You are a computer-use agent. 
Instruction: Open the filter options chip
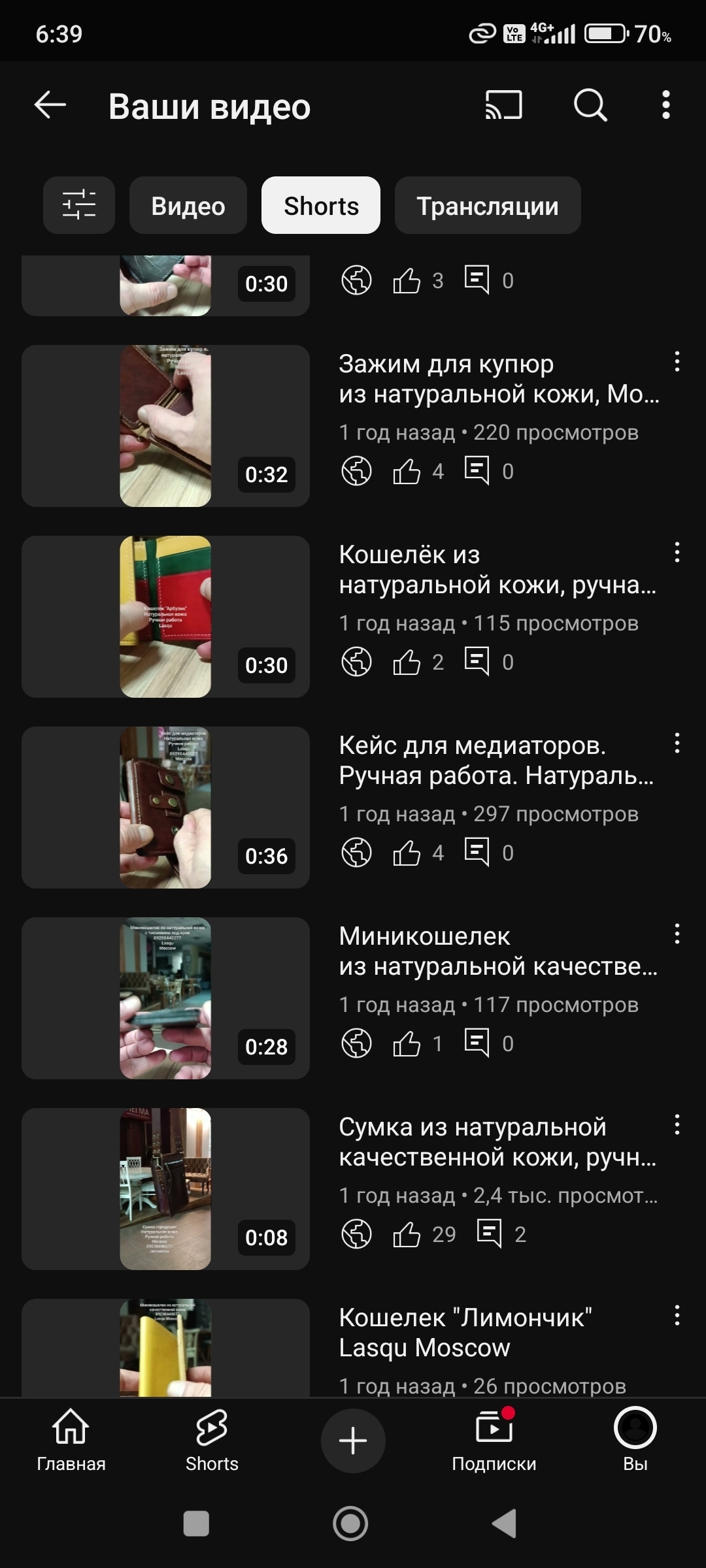pos(79,205)
